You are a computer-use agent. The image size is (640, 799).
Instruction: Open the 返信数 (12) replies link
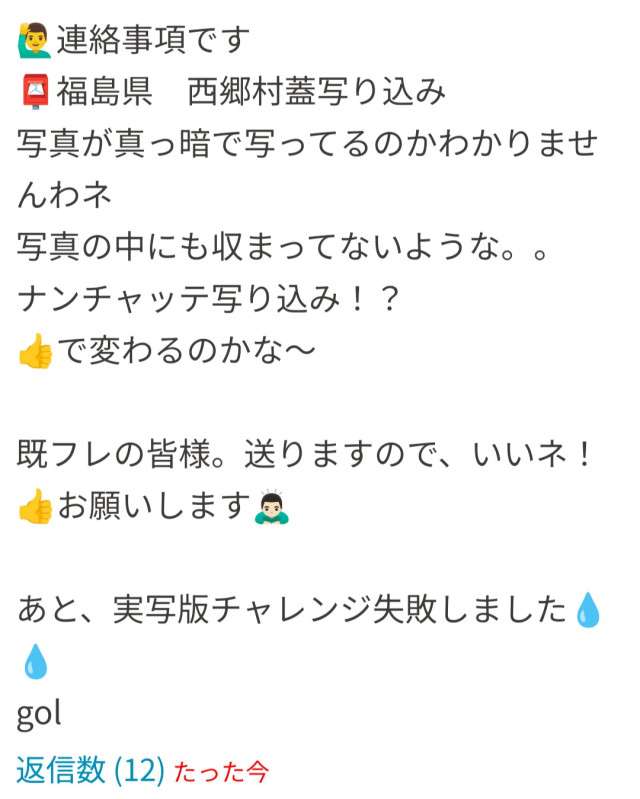[90, 770]
